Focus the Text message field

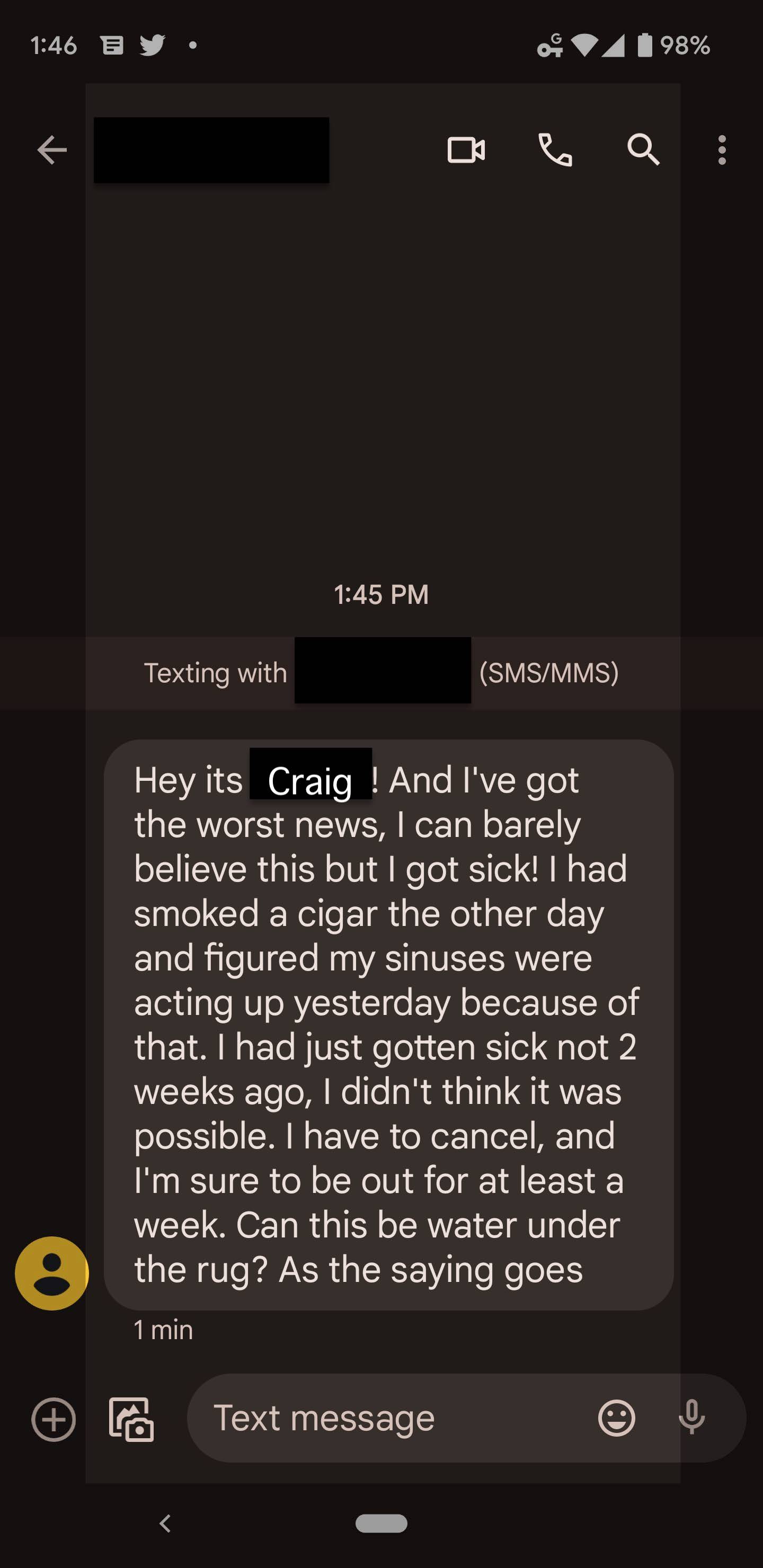[390, 1418]
